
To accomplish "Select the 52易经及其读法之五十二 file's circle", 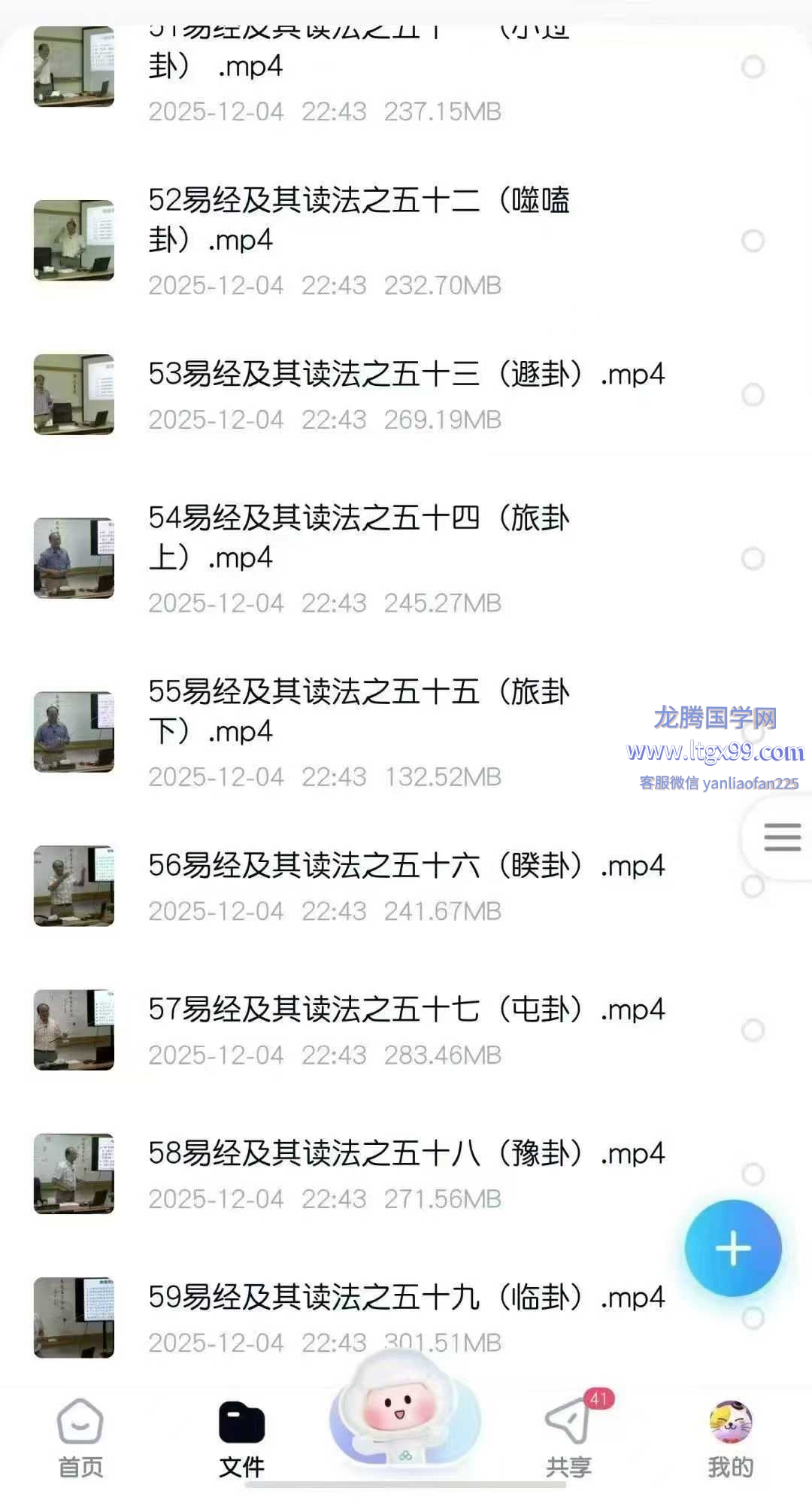I will [x=753, y=241].
